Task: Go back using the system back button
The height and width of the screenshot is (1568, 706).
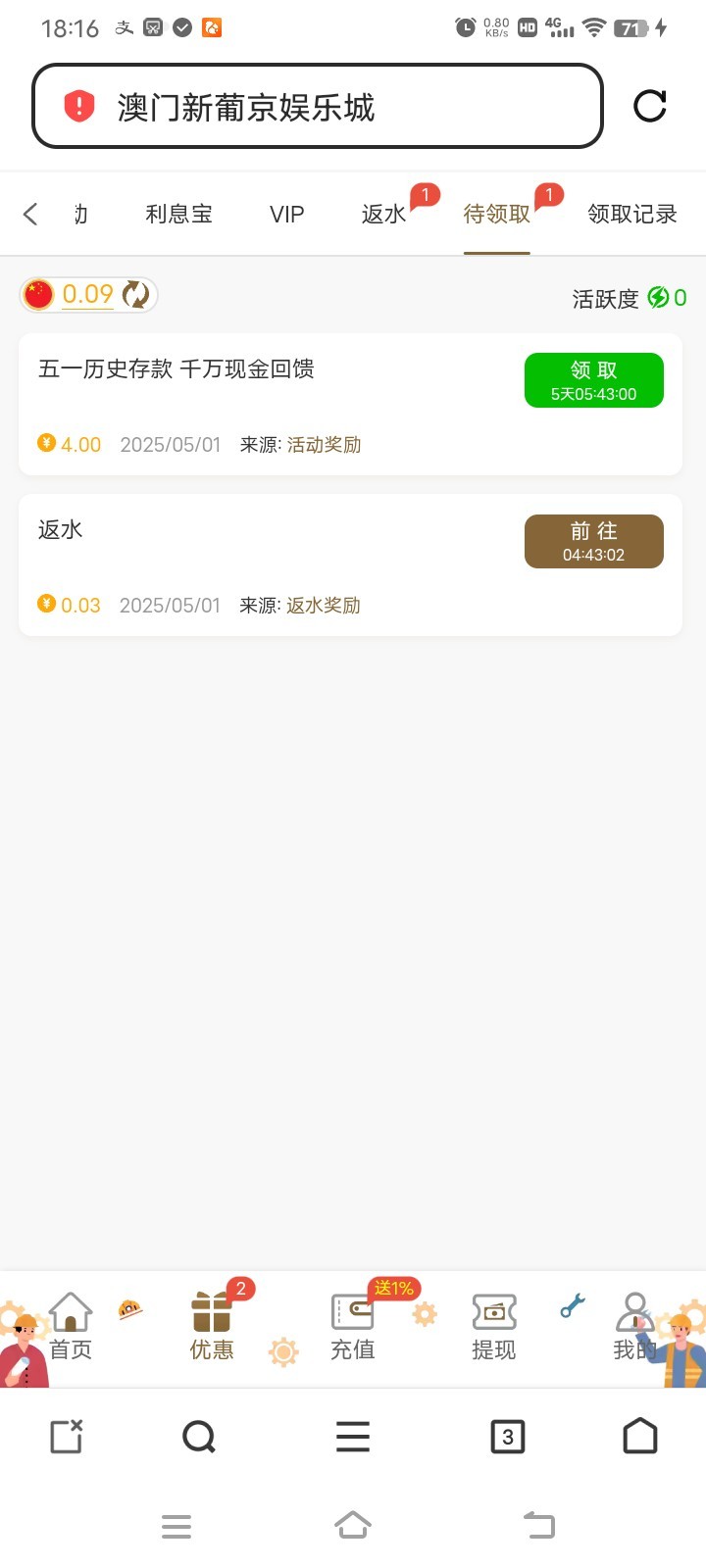Action: [538, 1525]
